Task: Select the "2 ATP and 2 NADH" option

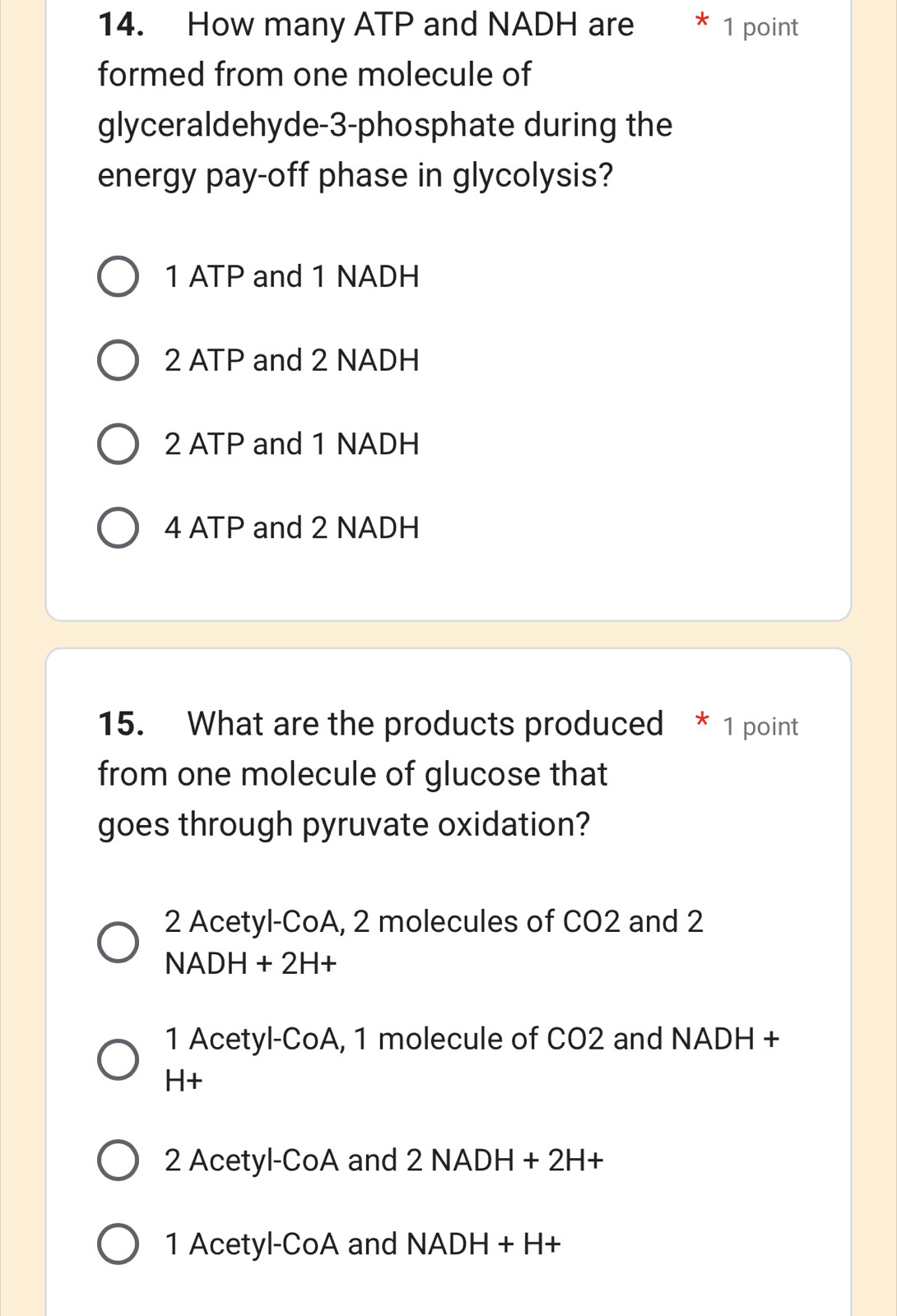Action: click(120, 360)
